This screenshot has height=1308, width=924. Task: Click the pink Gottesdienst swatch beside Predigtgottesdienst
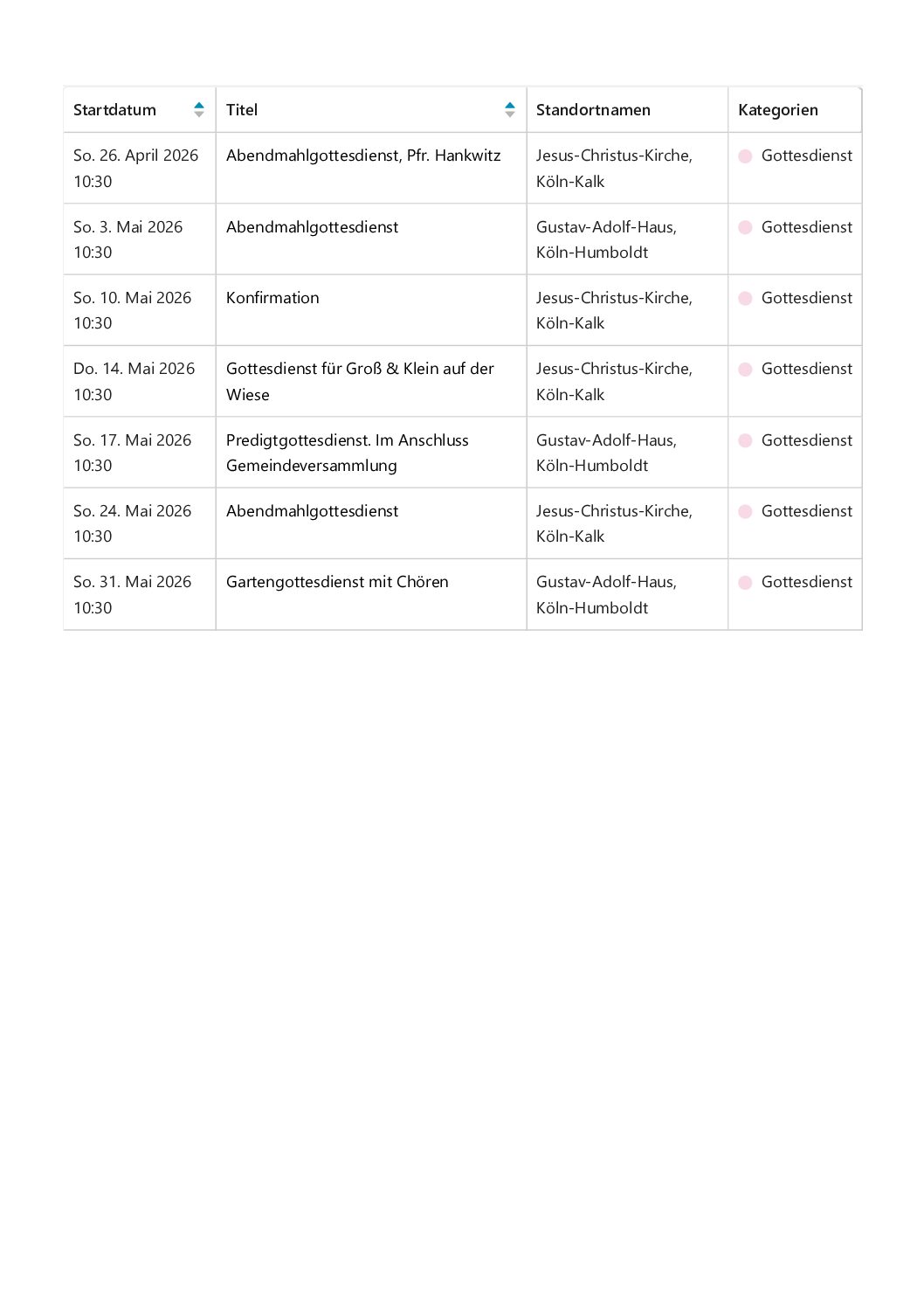coord(745,440)
